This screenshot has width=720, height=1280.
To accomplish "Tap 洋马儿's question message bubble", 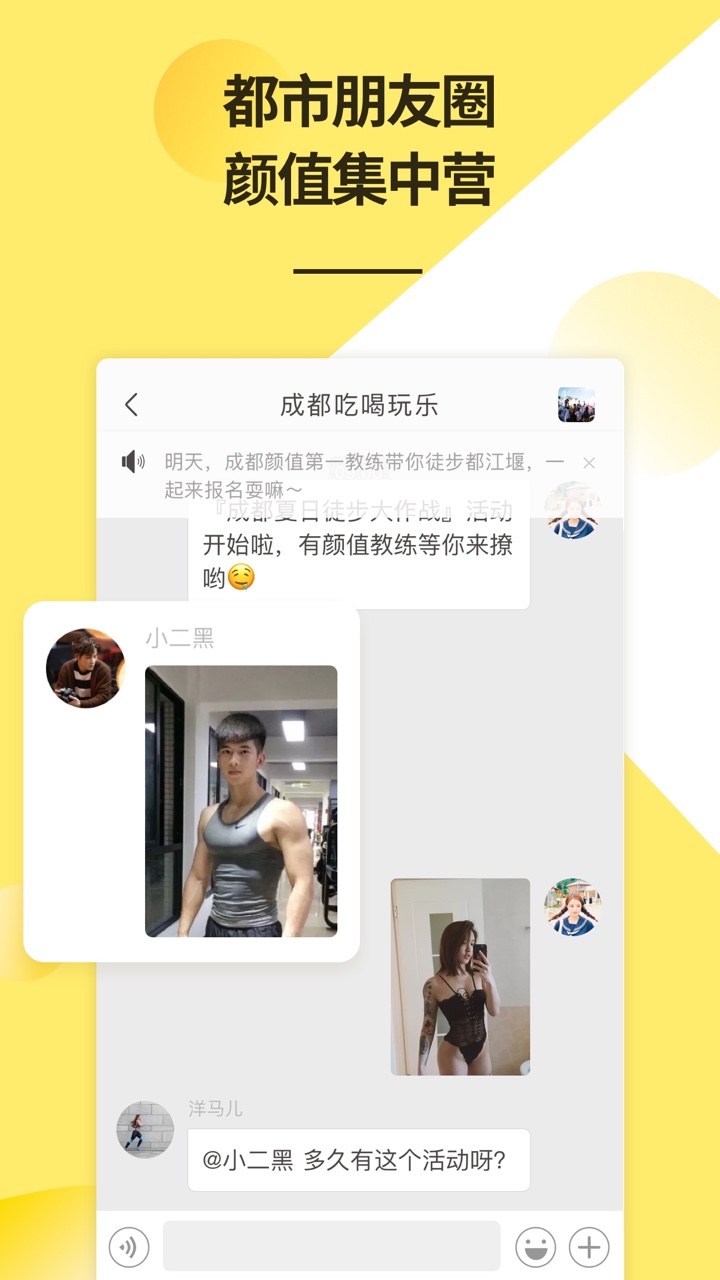I will [358, 1161].
